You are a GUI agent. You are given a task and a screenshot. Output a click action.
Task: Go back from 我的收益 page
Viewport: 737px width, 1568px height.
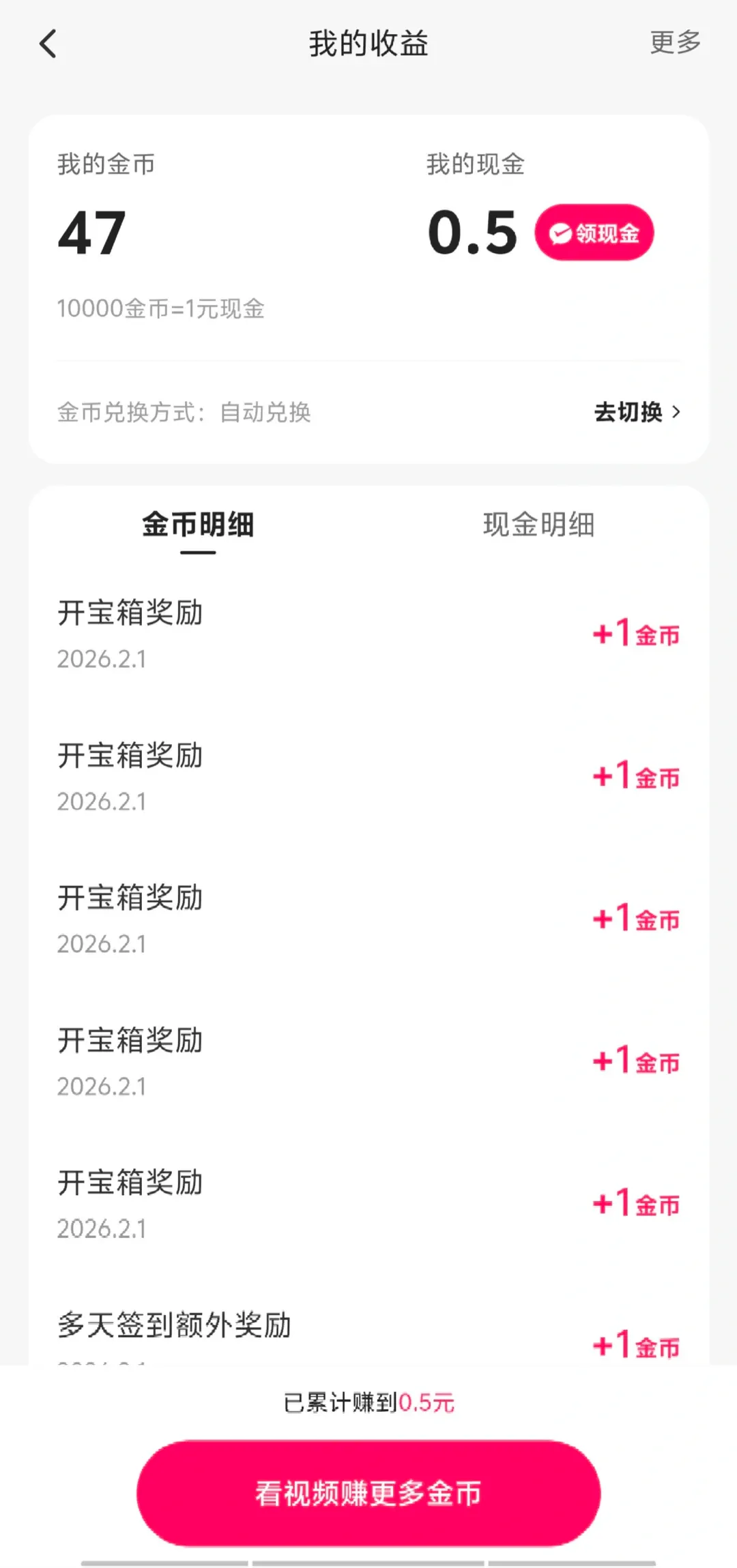(x=48, y=44)
